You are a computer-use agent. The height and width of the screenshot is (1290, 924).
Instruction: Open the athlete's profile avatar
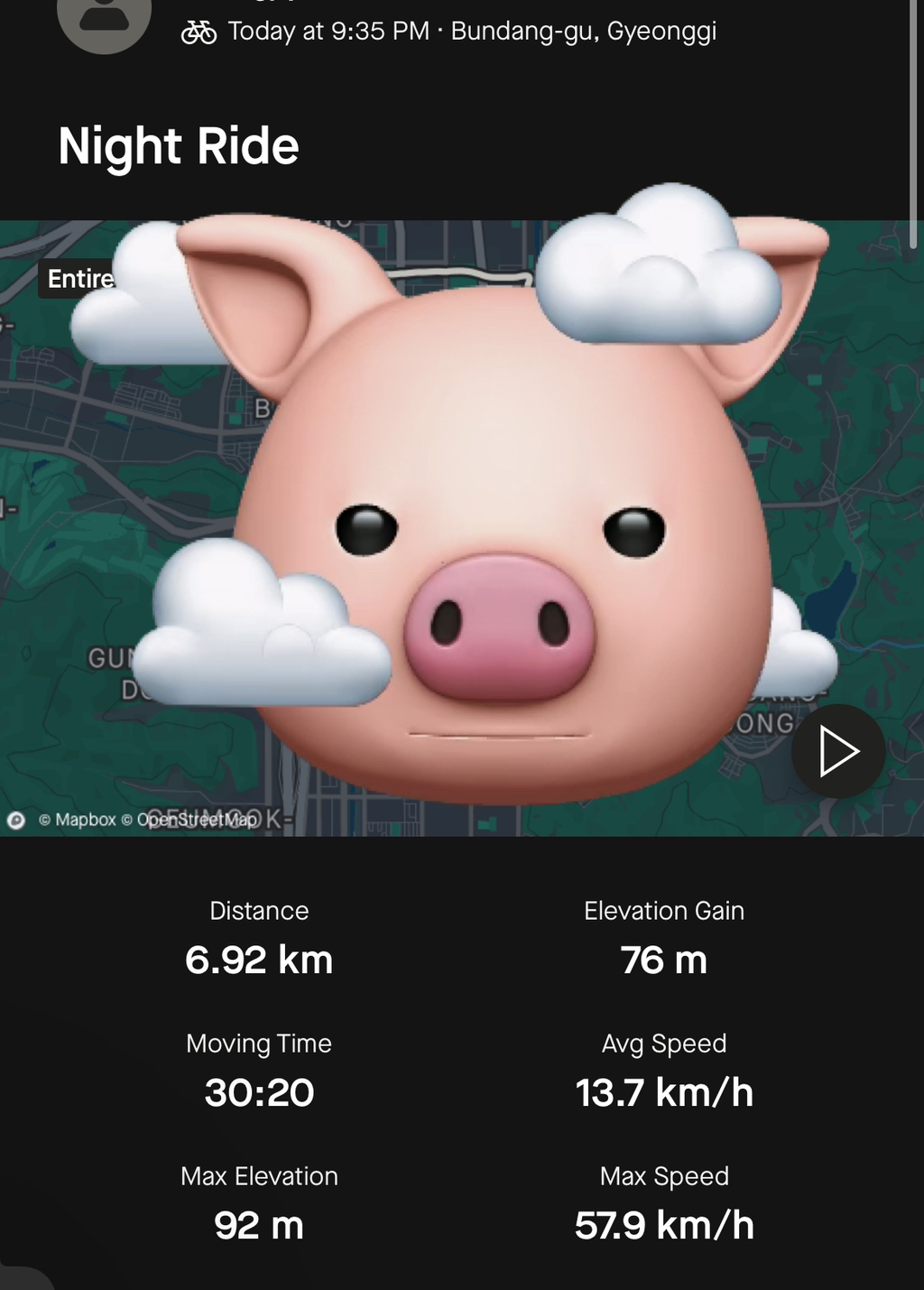[x=104, y=18]
